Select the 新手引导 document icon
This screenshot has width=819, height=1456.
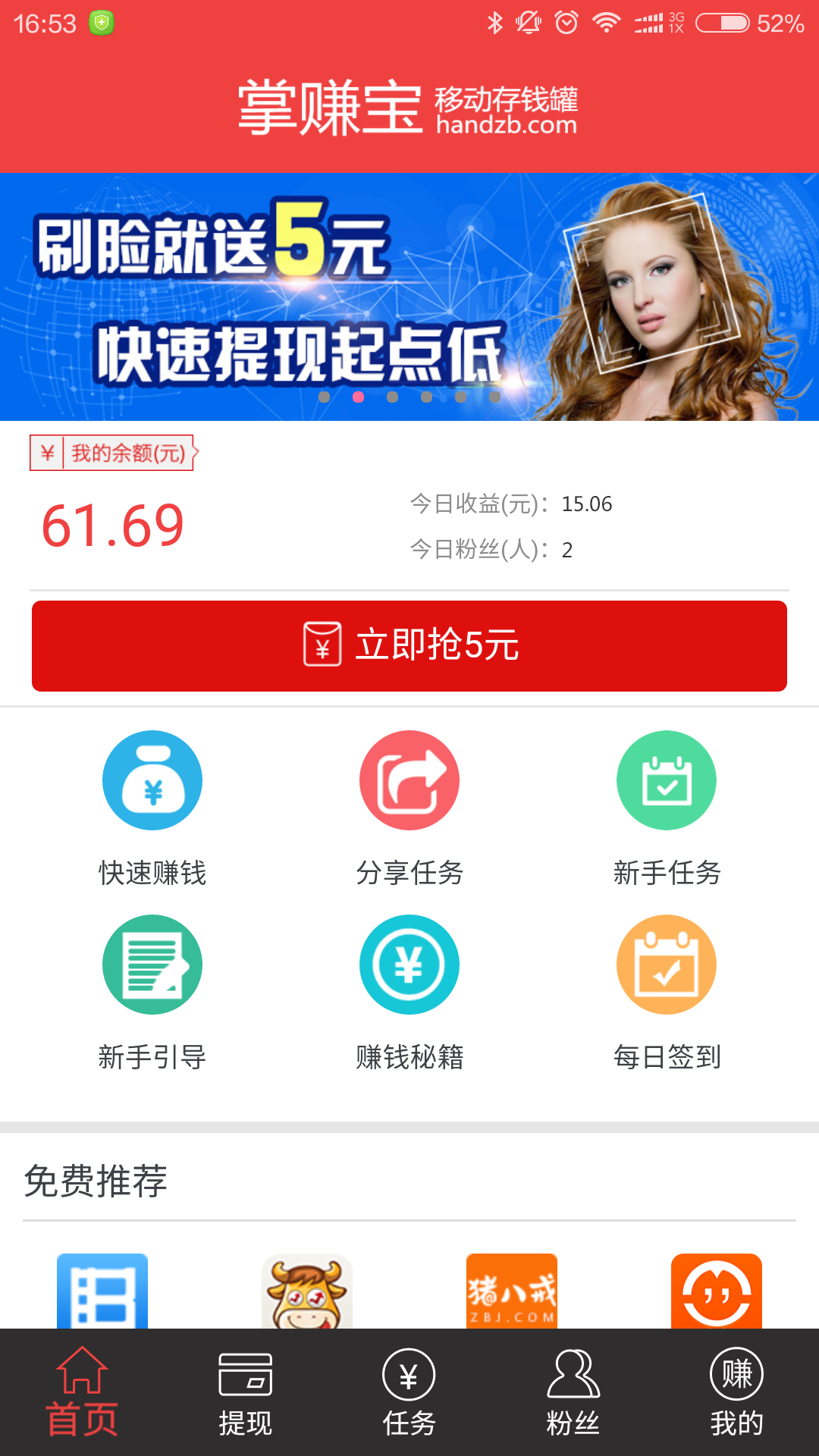[152, 964]
